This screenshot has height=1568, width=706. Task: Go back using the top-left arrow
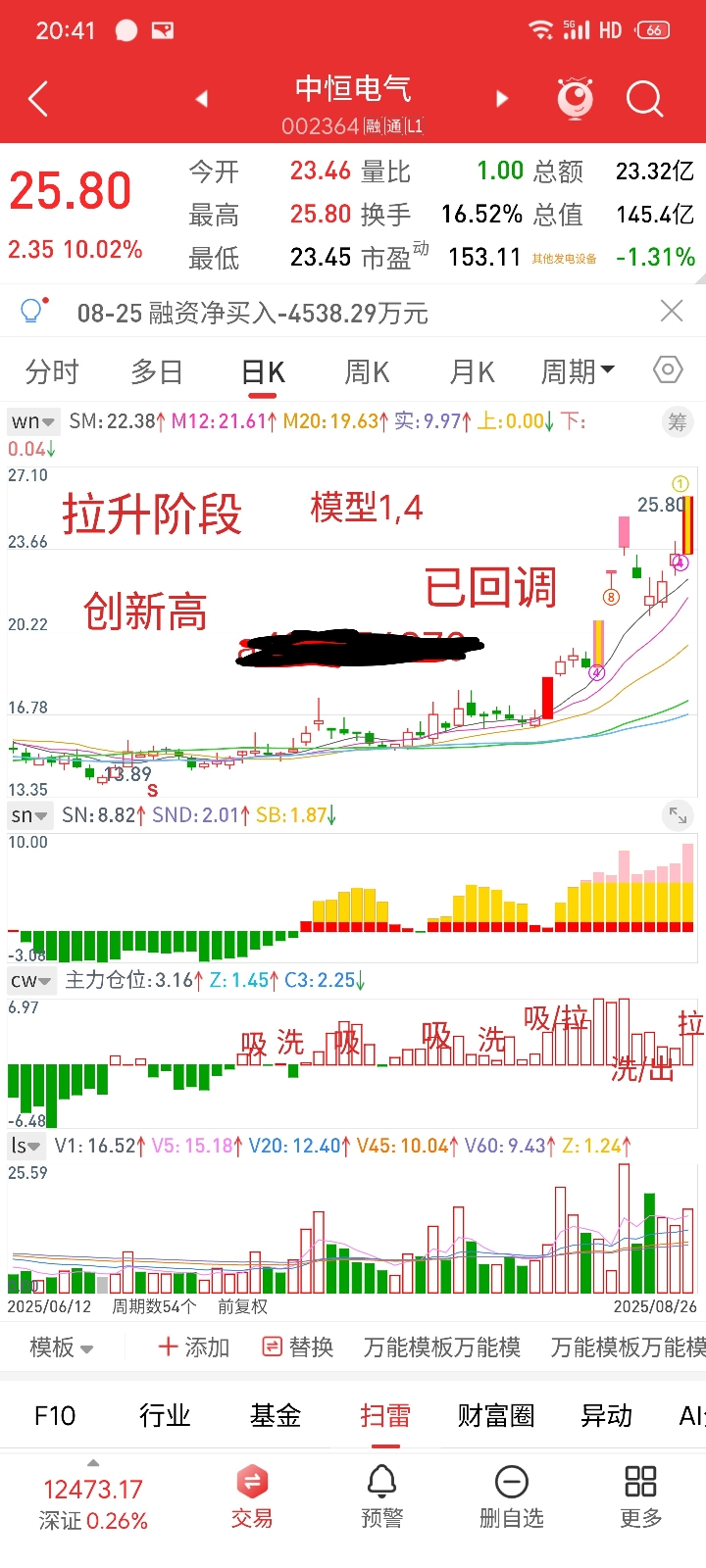pos(38,99)
